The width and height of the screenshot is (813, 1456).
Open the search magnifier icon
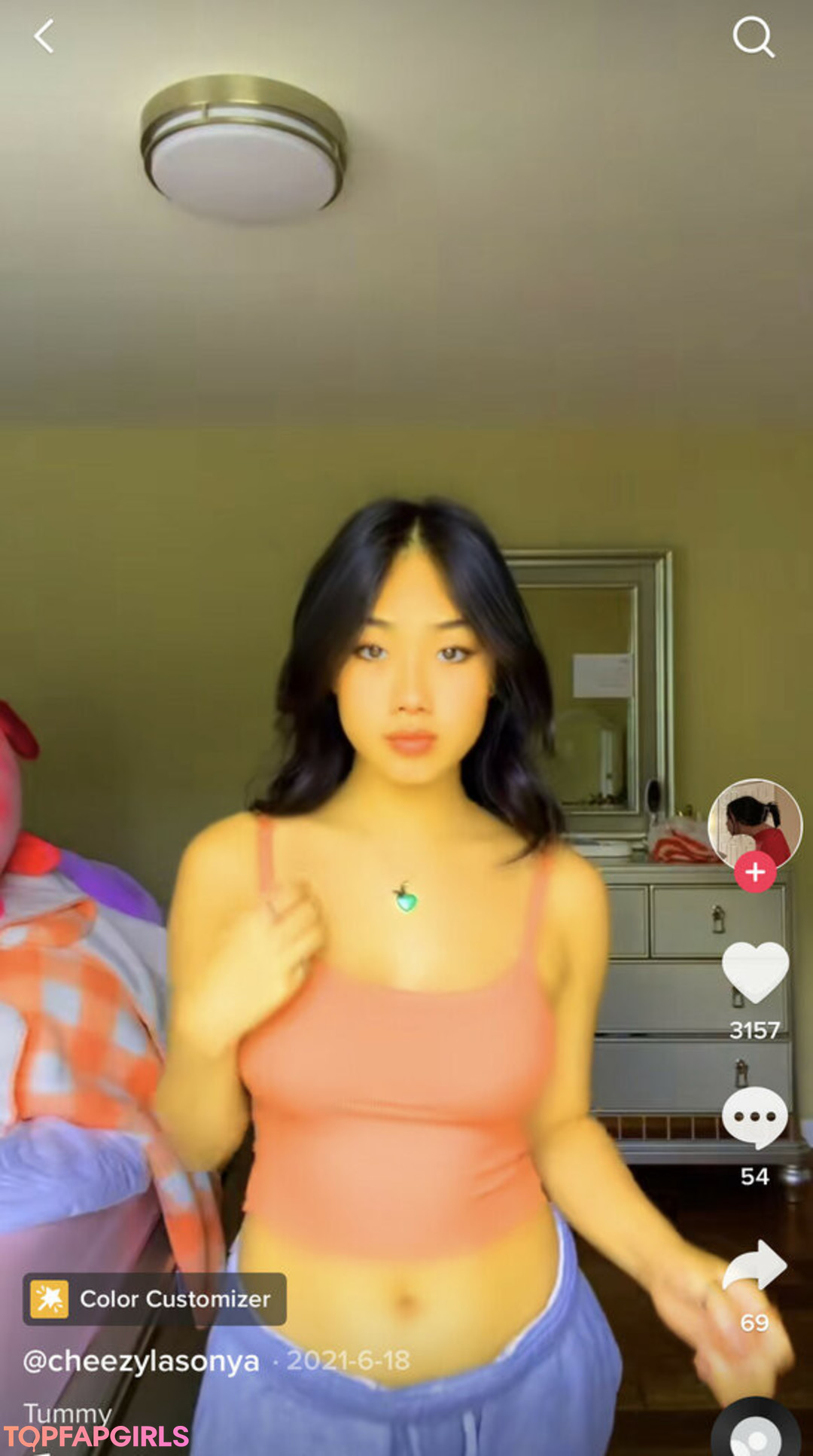[x=754, y=37]
